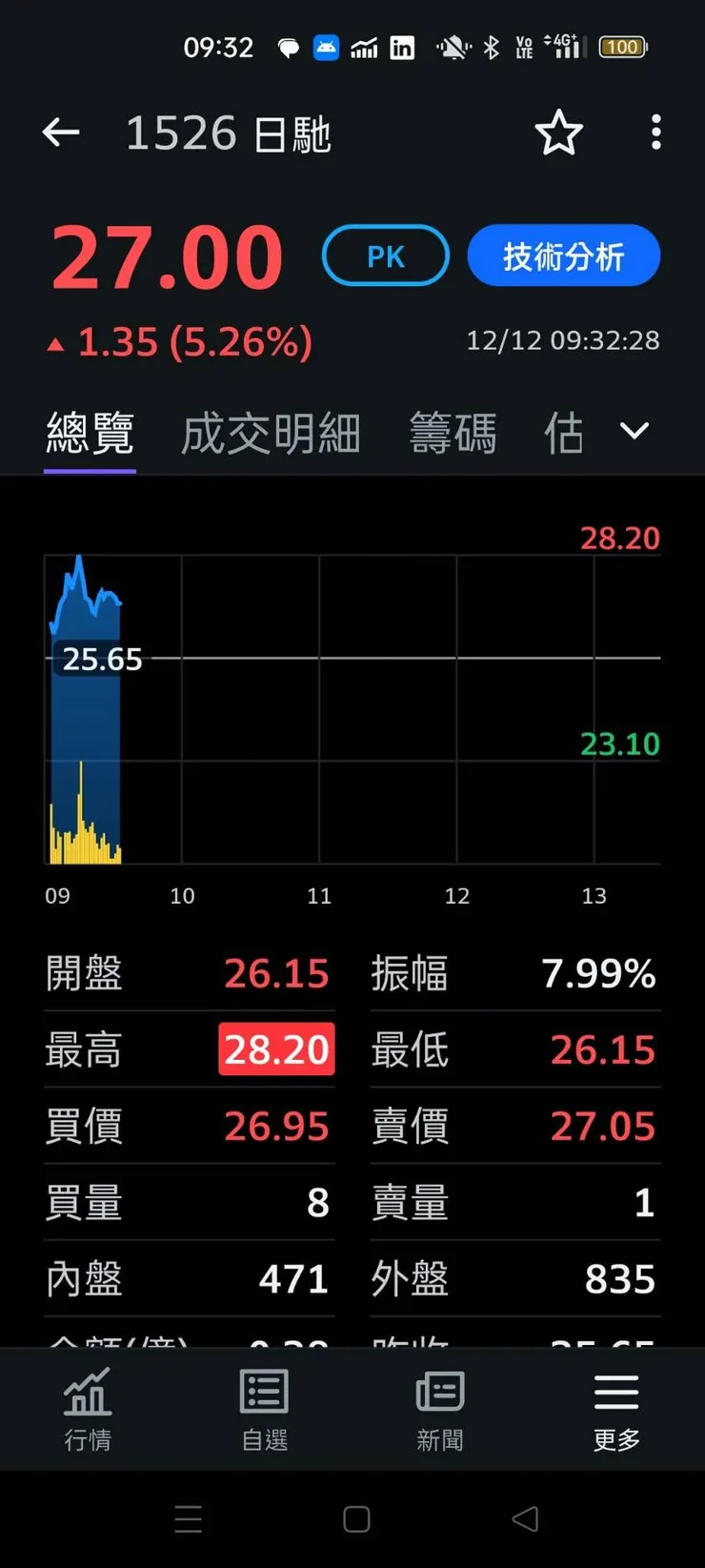This screenshot has height=1568, width=705.
Task: Open the three-dot overflow menu
Action: (x=655, y=132)
